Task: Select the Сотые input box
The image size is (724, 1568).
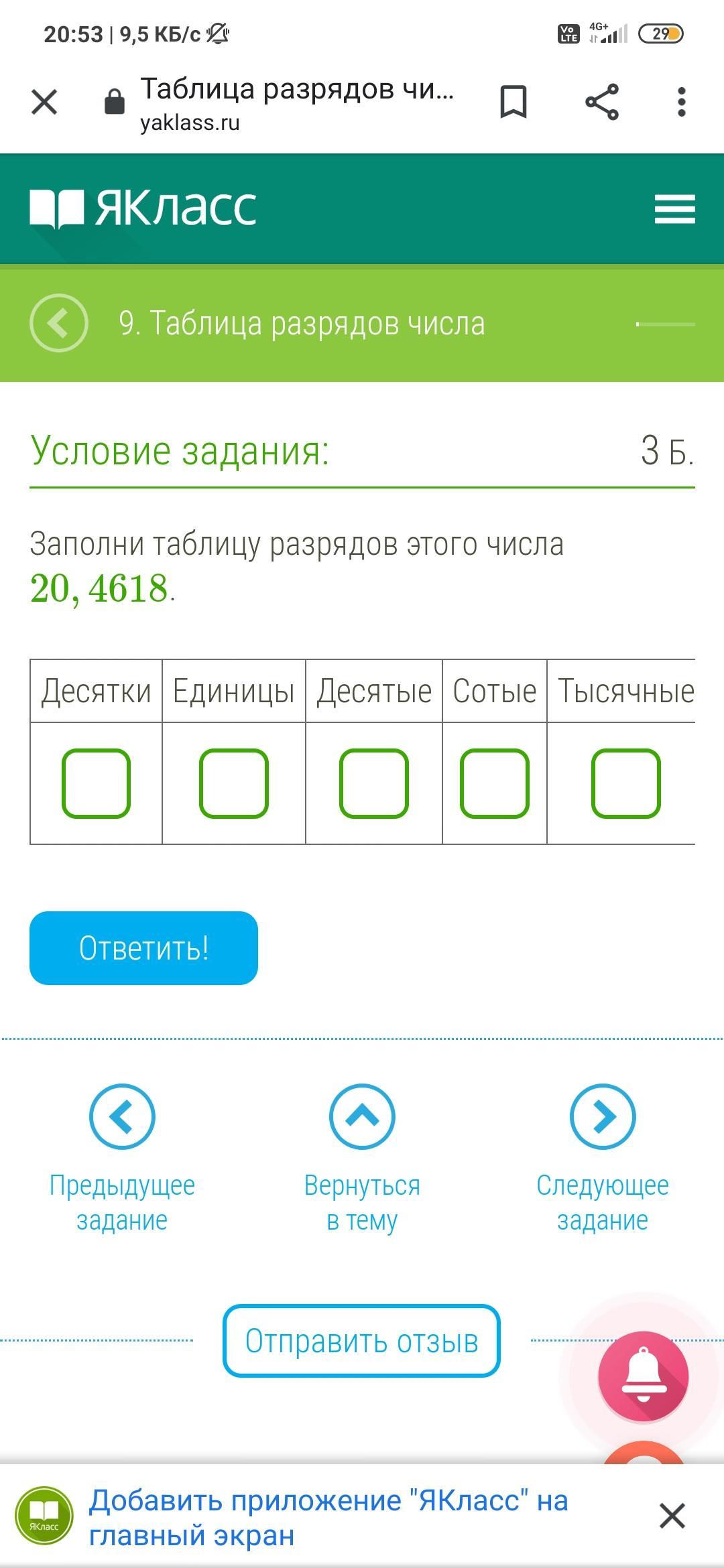Action: pyautogui.click(x=495, y=783)
